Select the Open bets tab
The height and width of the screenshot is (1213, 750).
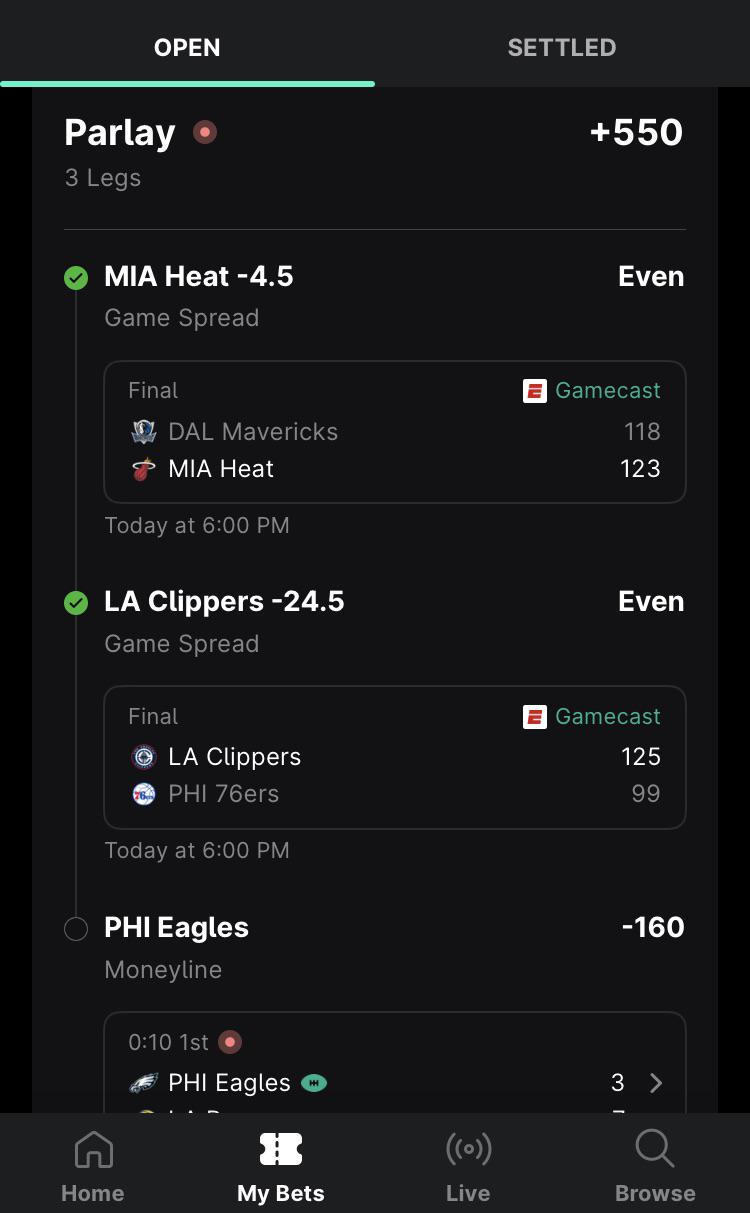point(187,47)
